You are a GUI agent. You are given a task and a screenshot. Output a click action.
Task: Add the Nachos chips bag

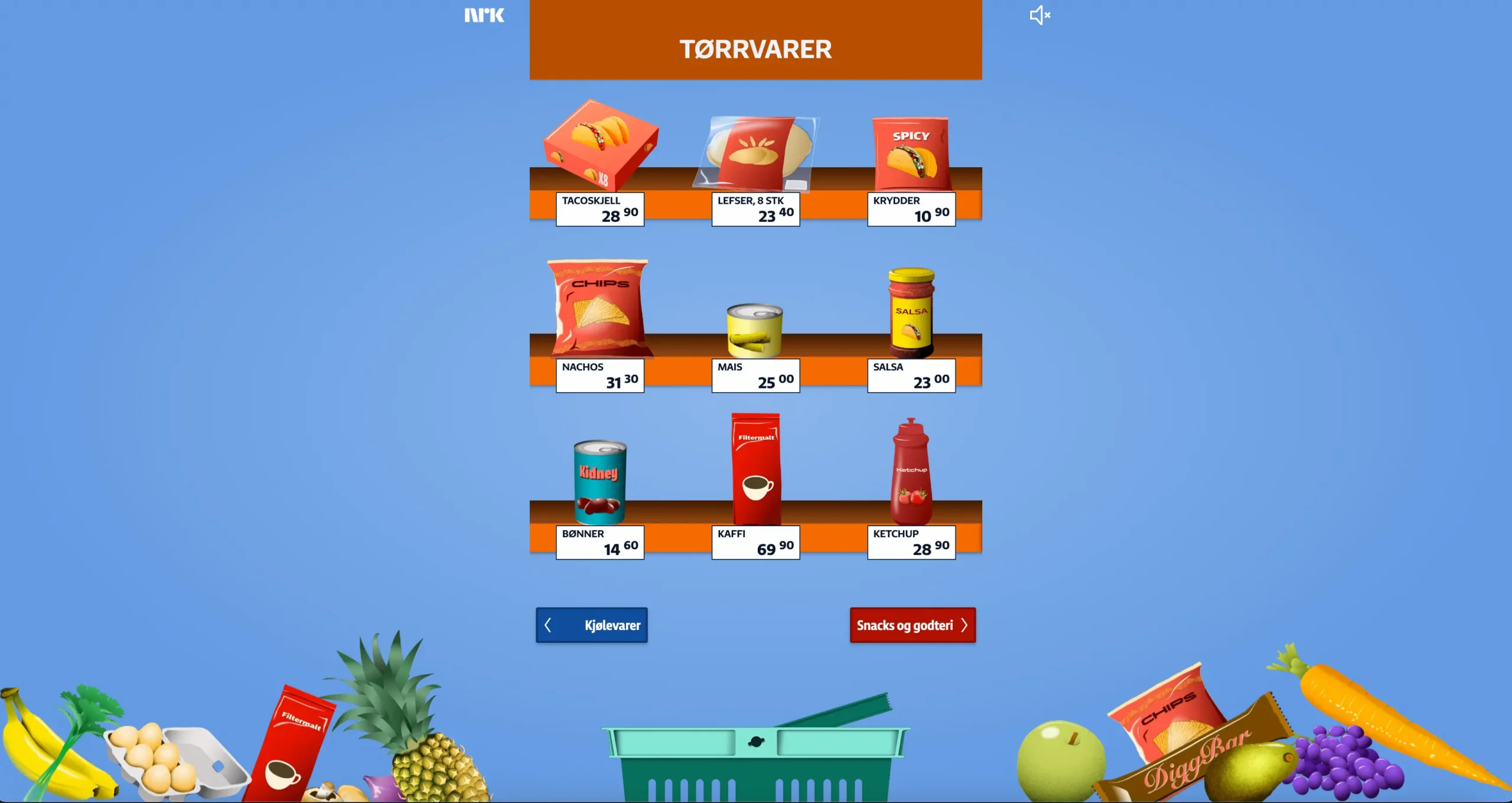(599, 308)
